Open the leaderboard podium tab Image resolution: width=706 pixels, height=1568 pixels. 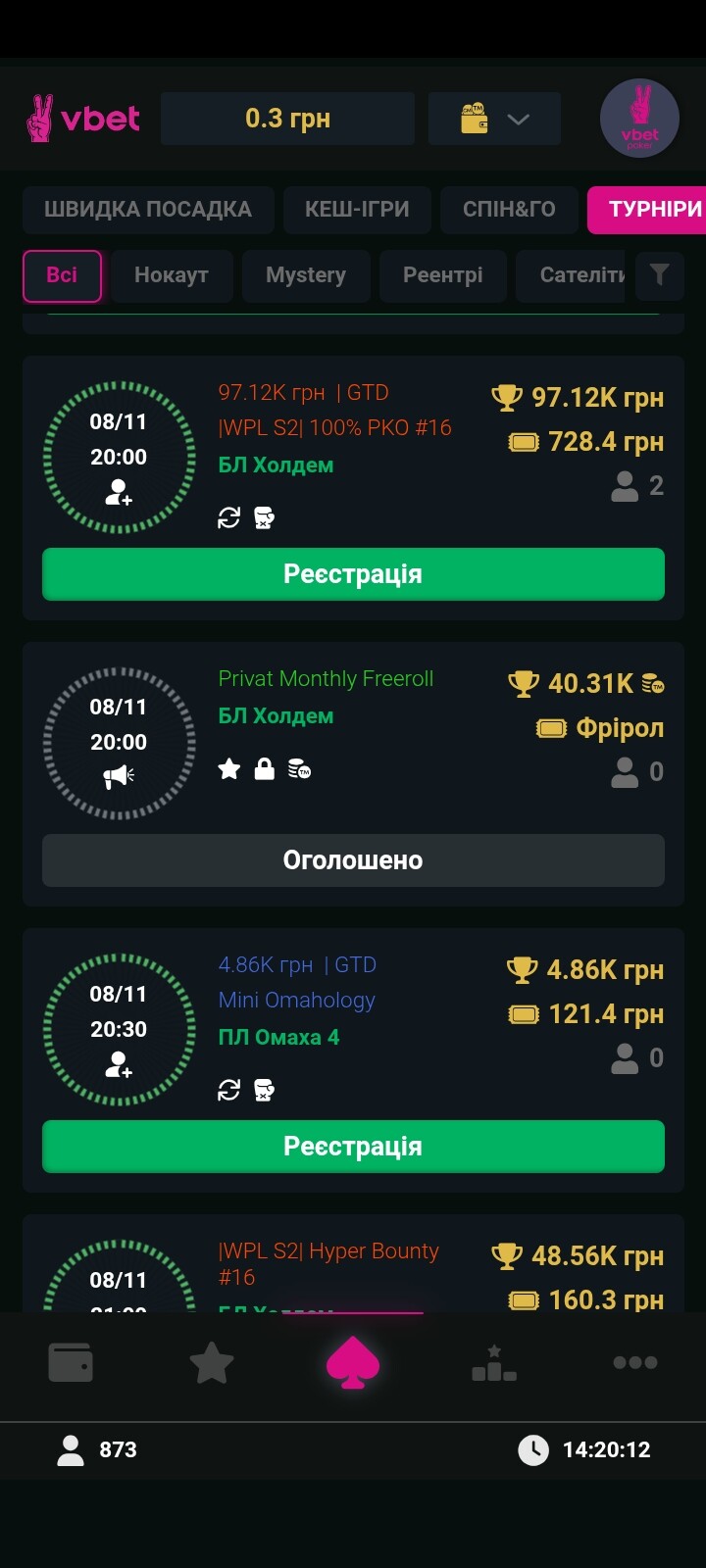[494, 1362]
